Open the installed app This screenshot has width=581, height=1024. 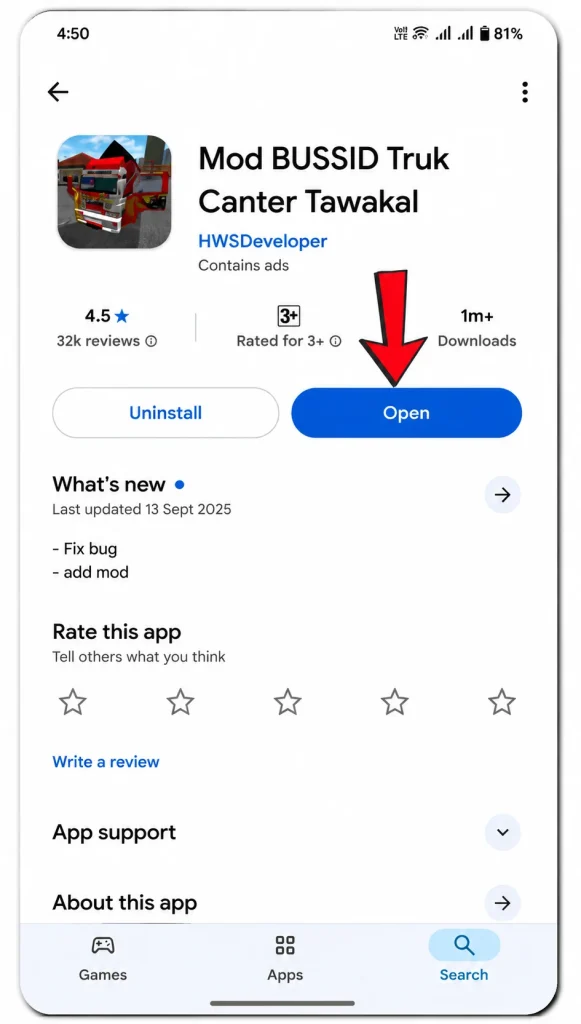406,413
